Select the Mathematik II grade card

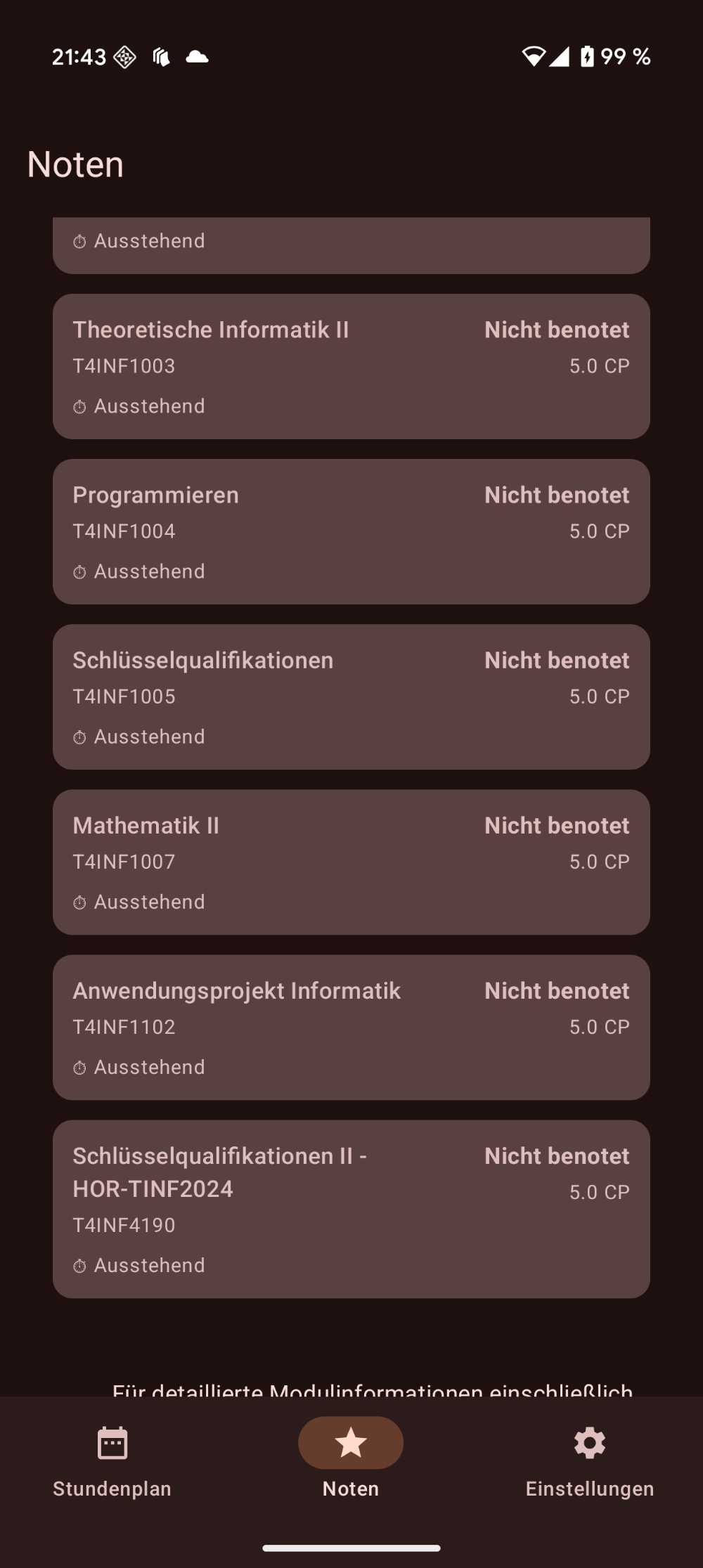pos(351,863)
